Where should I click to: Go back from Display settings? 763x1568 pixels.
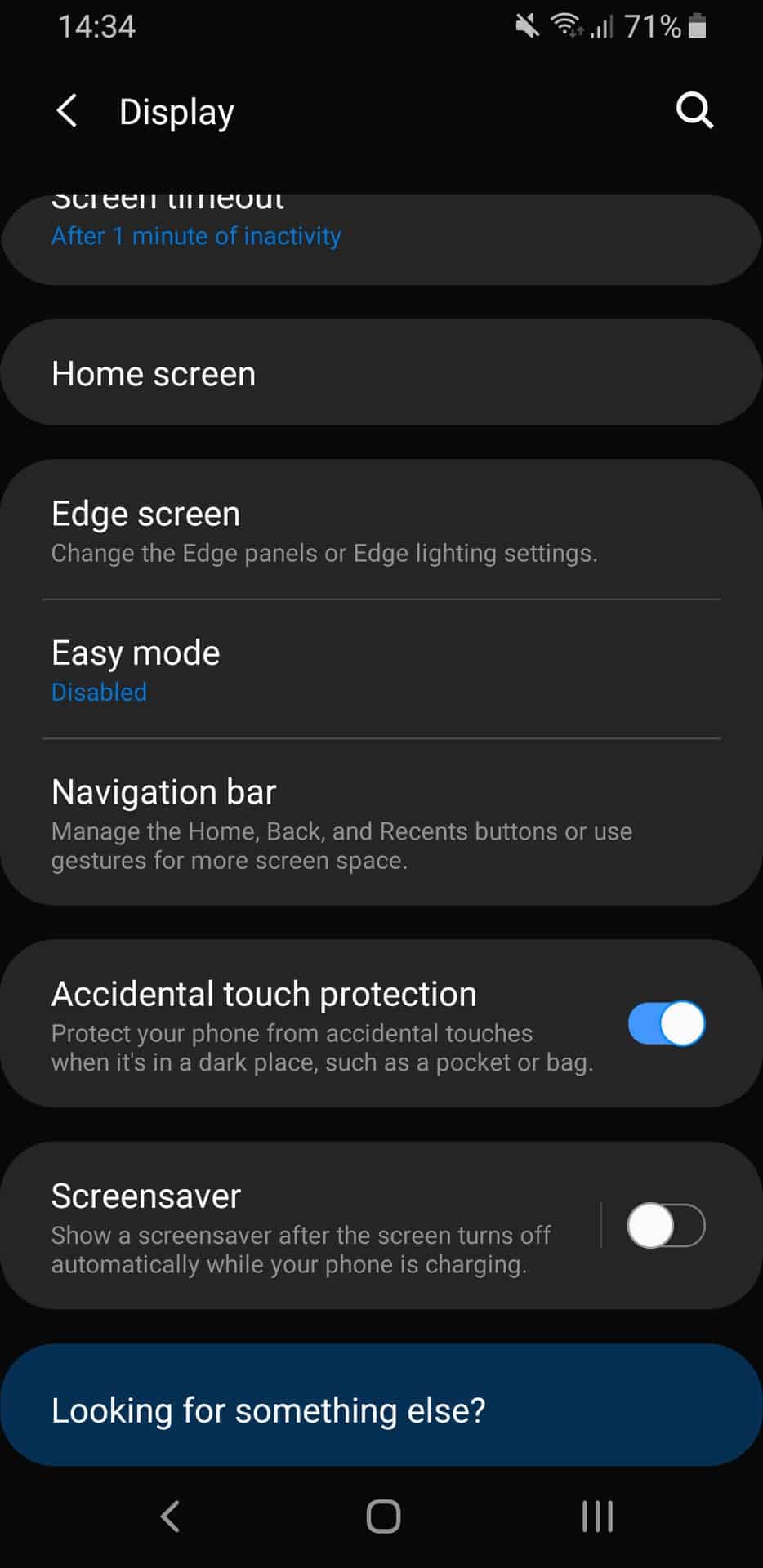click(67, 111)
